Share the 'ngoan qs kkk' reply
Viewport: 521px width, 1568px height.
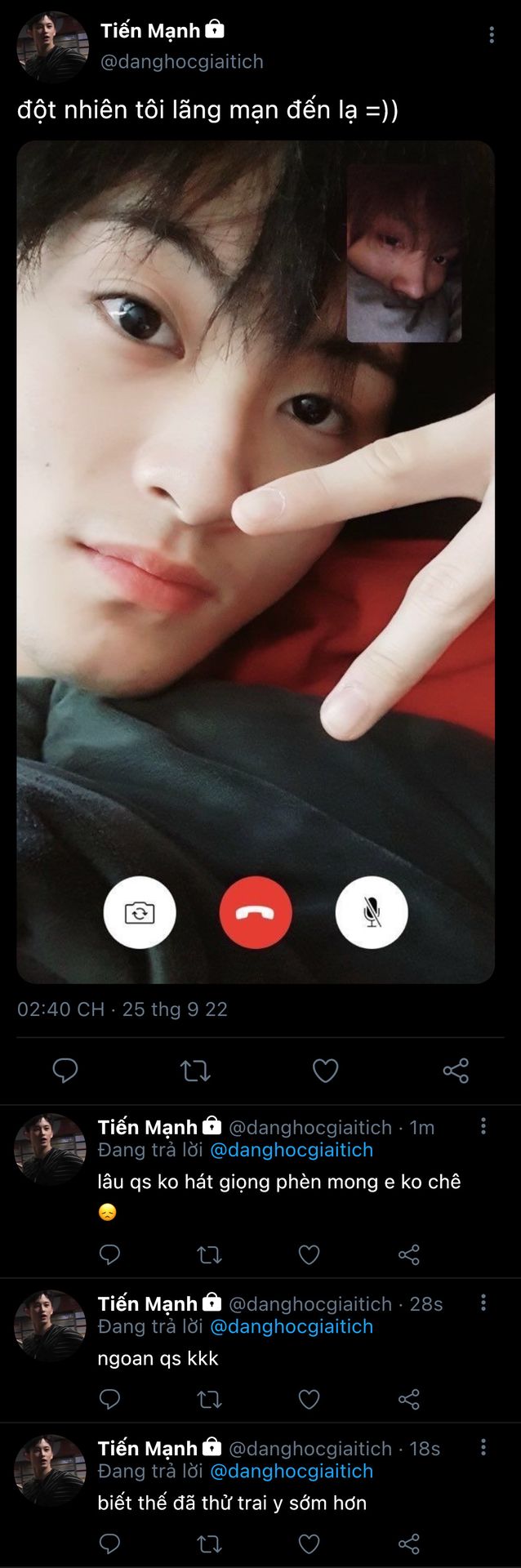pyautogui.click(x=408, y=1399)
